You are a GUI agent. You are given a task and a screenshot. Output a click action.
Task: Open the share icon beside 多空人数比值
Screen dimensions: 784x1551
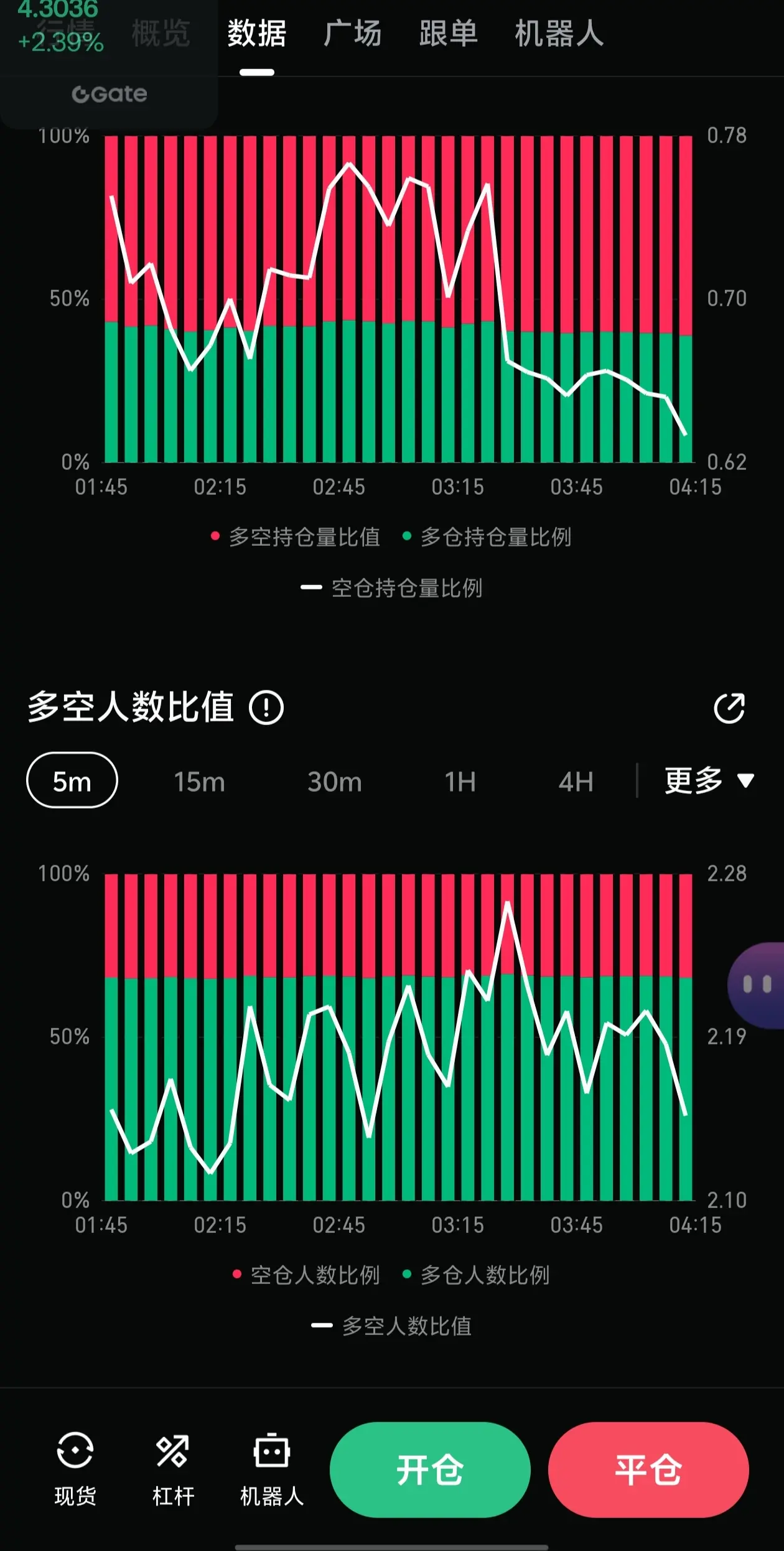point(730,710)
